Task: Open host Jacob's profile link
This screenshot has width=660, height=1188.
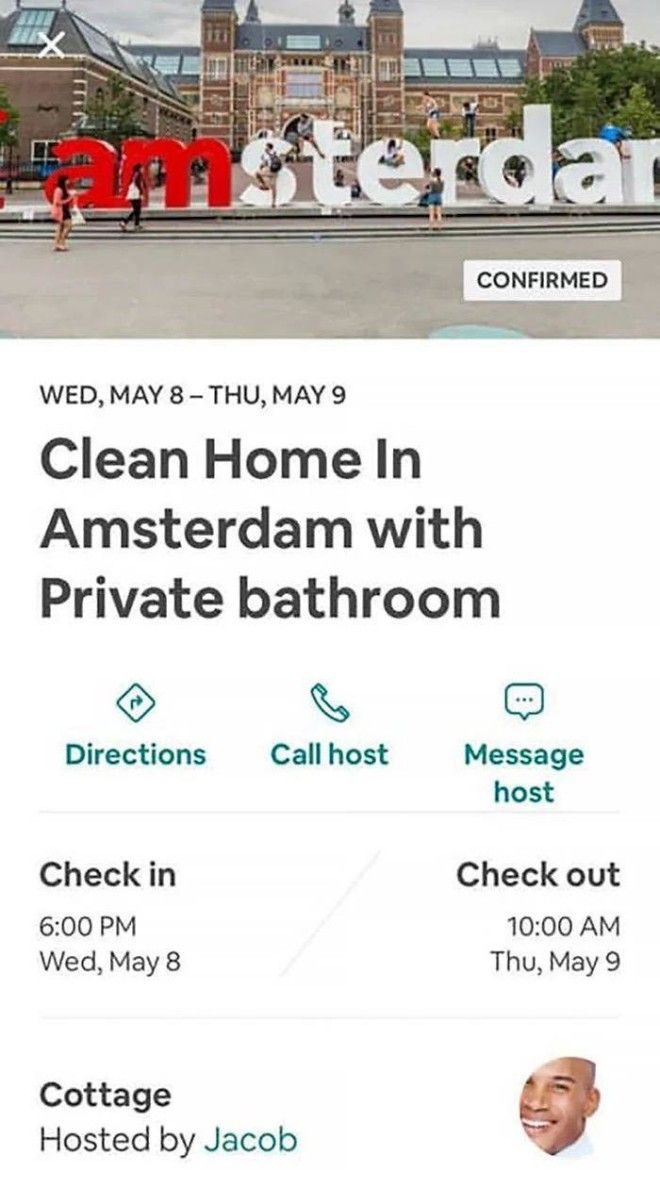Action: 251,1140
